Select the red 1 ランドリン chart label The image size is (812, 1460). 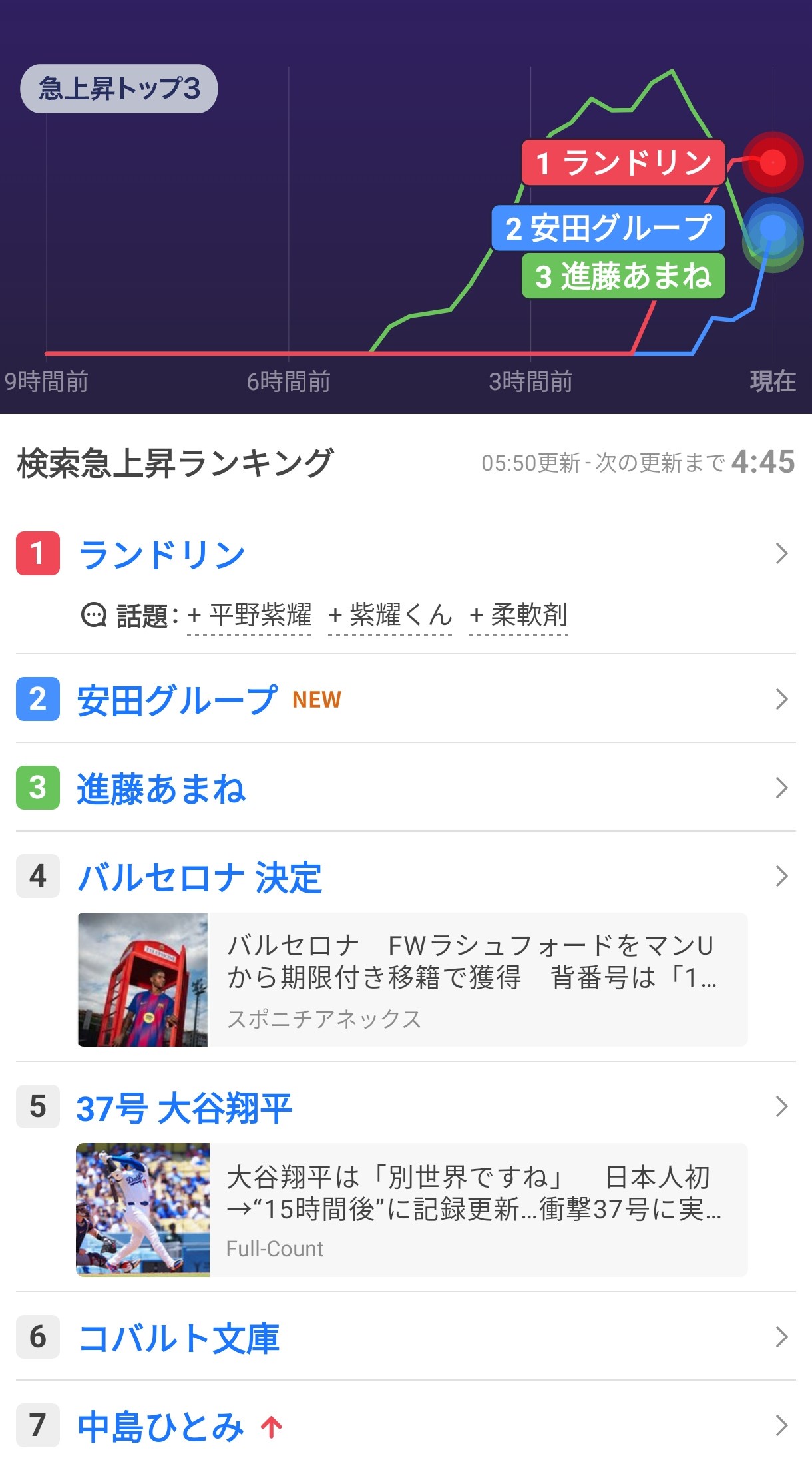tap(623, 162)
